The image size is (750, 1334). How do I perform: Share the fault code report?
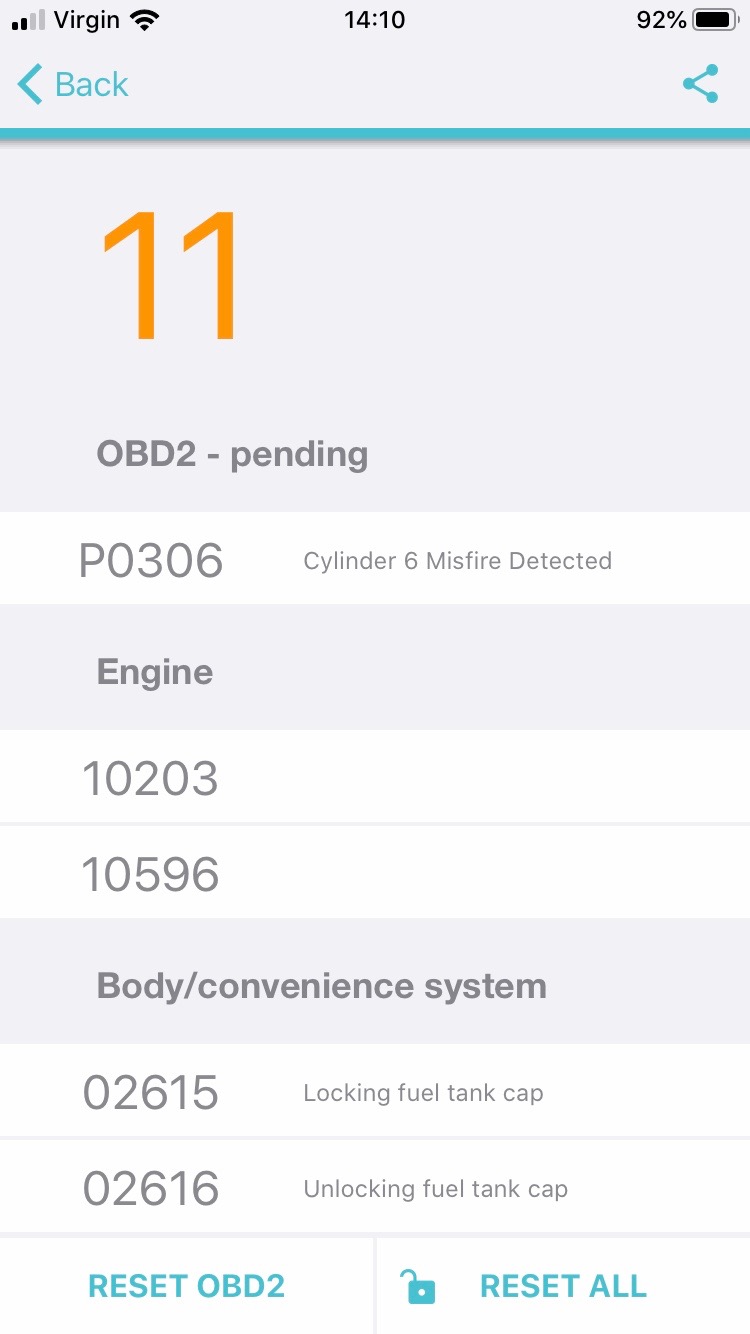pos(700,85)
